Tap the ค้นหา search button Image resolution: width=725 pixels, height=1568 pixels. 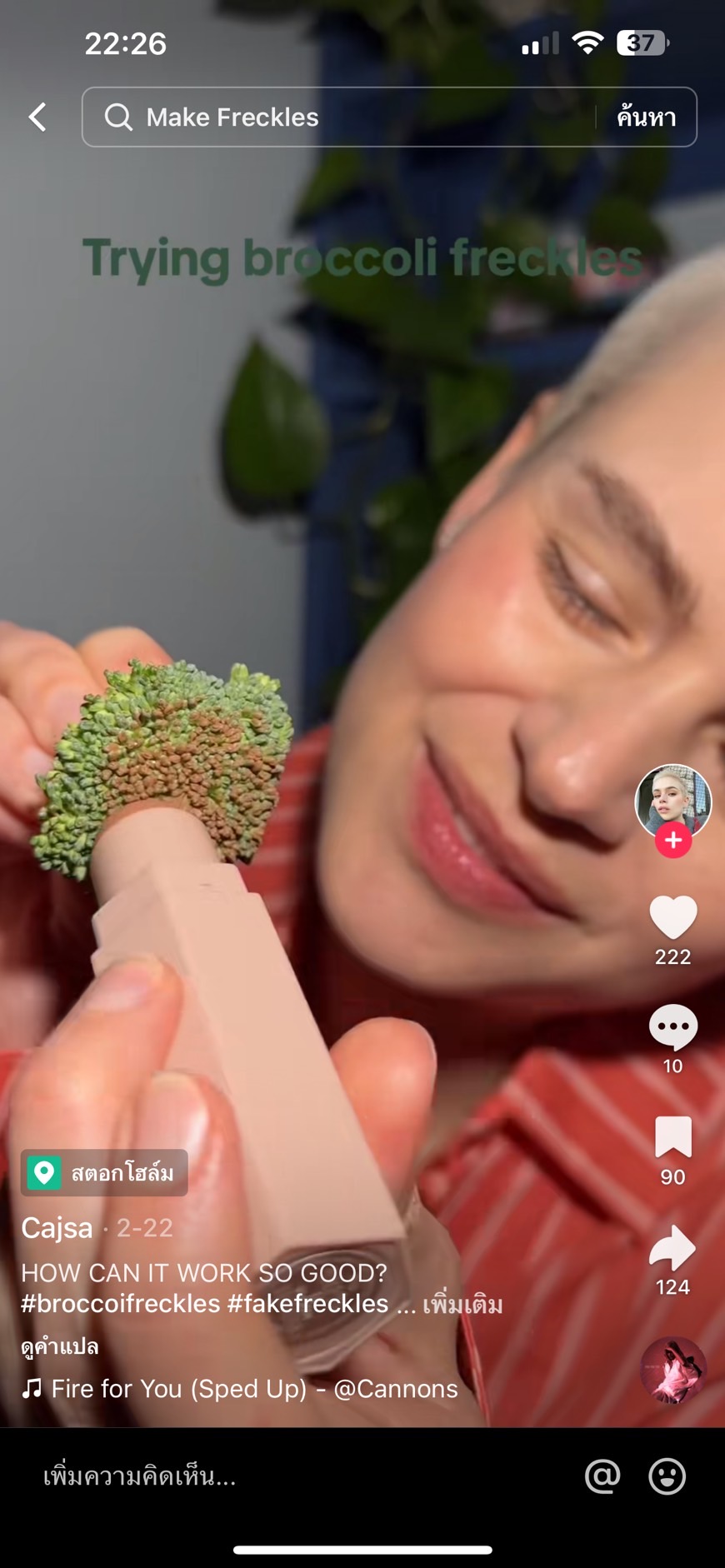(647, 117)
